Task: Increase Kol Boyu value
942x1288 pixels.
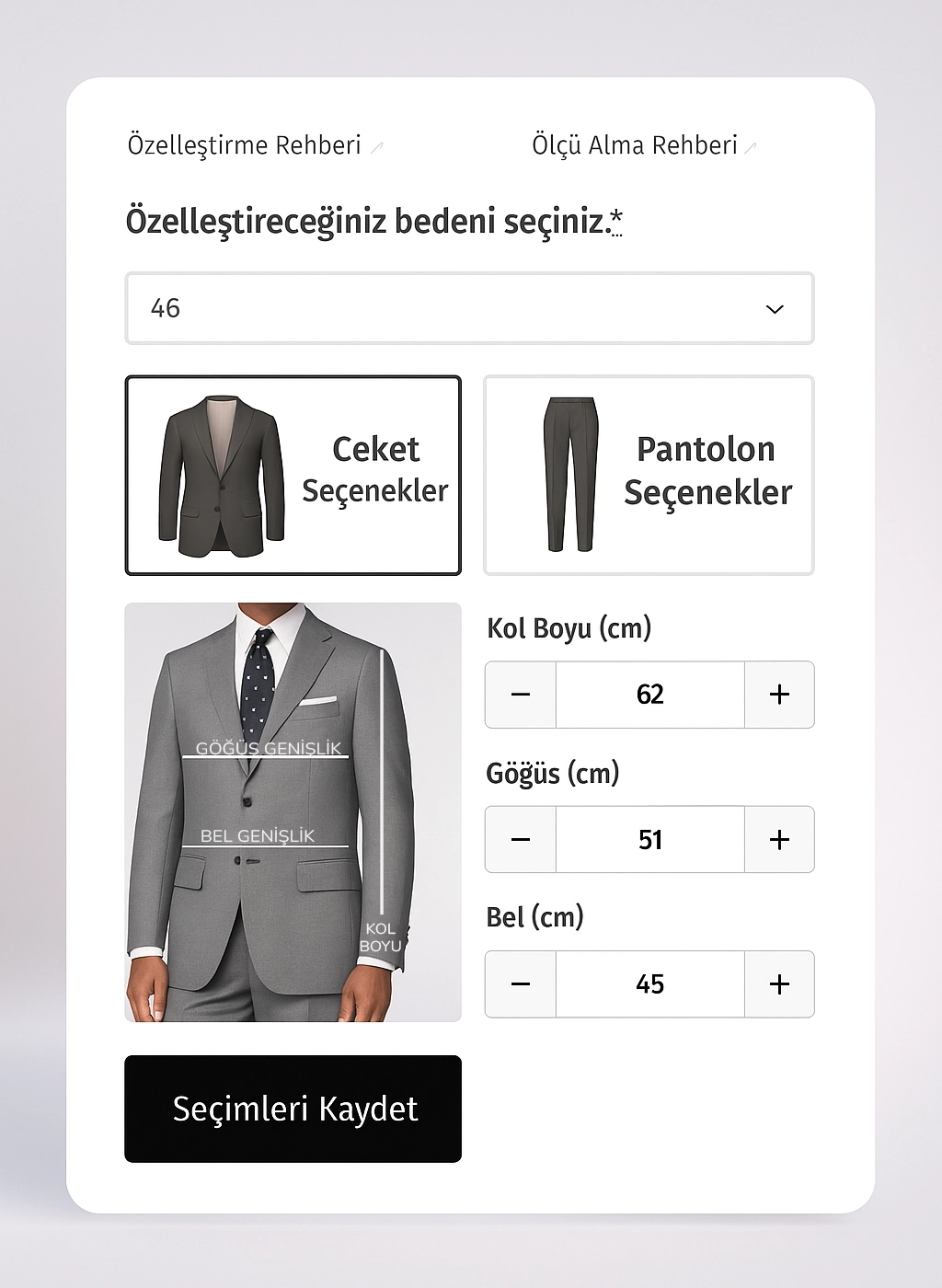Action: [x=779, y=695]
